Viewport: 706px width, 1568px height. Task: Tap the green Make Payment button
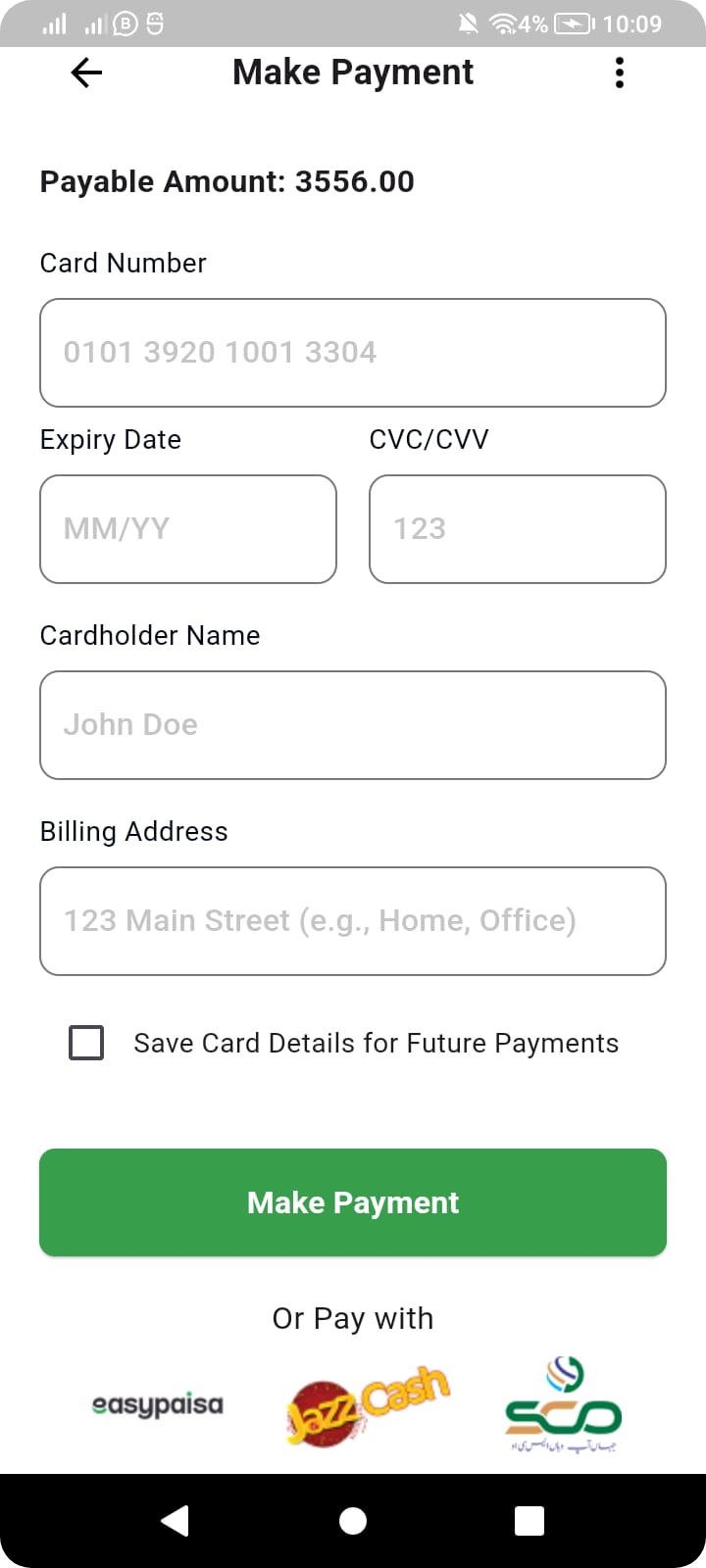click(353, 1202)
